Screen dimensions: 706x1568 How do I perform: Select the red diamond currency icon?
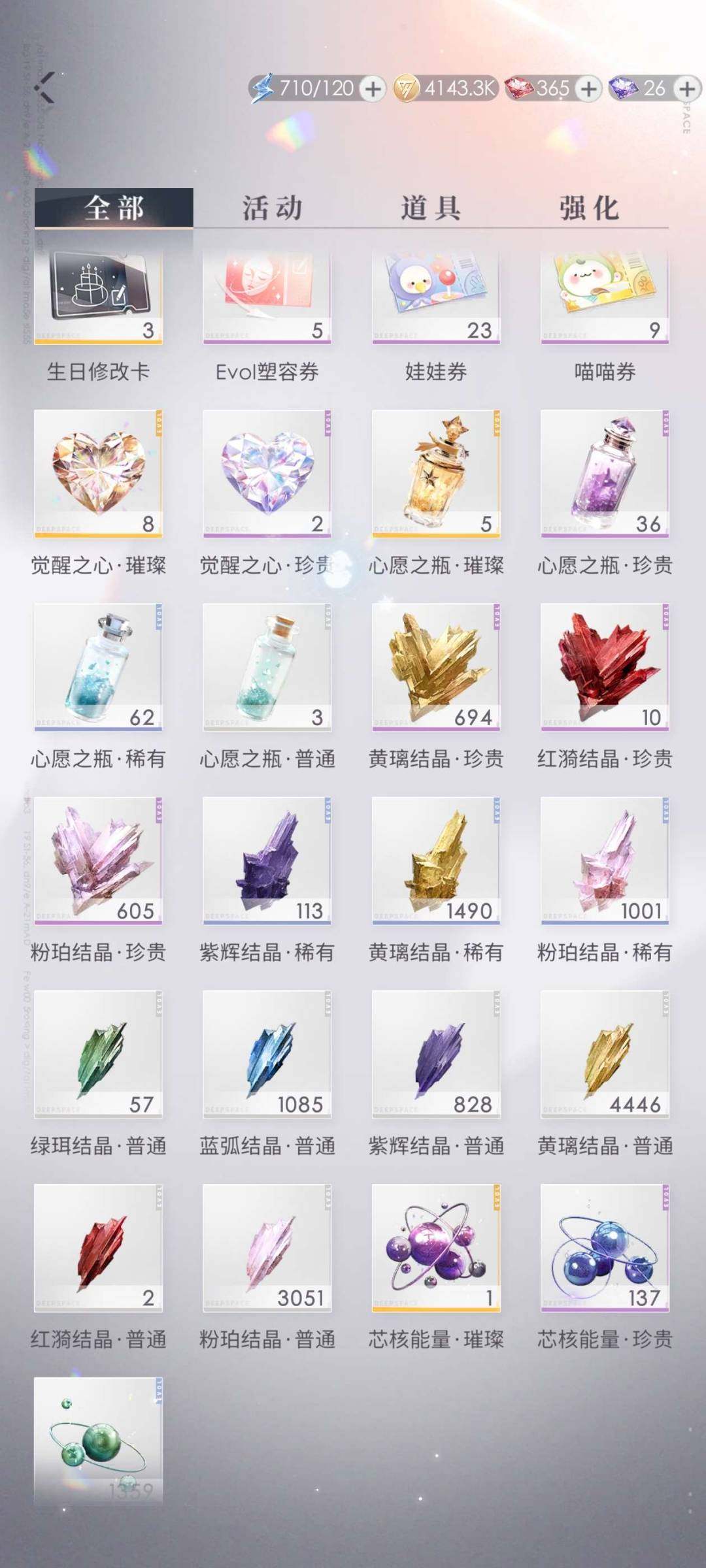pos(520,87)
